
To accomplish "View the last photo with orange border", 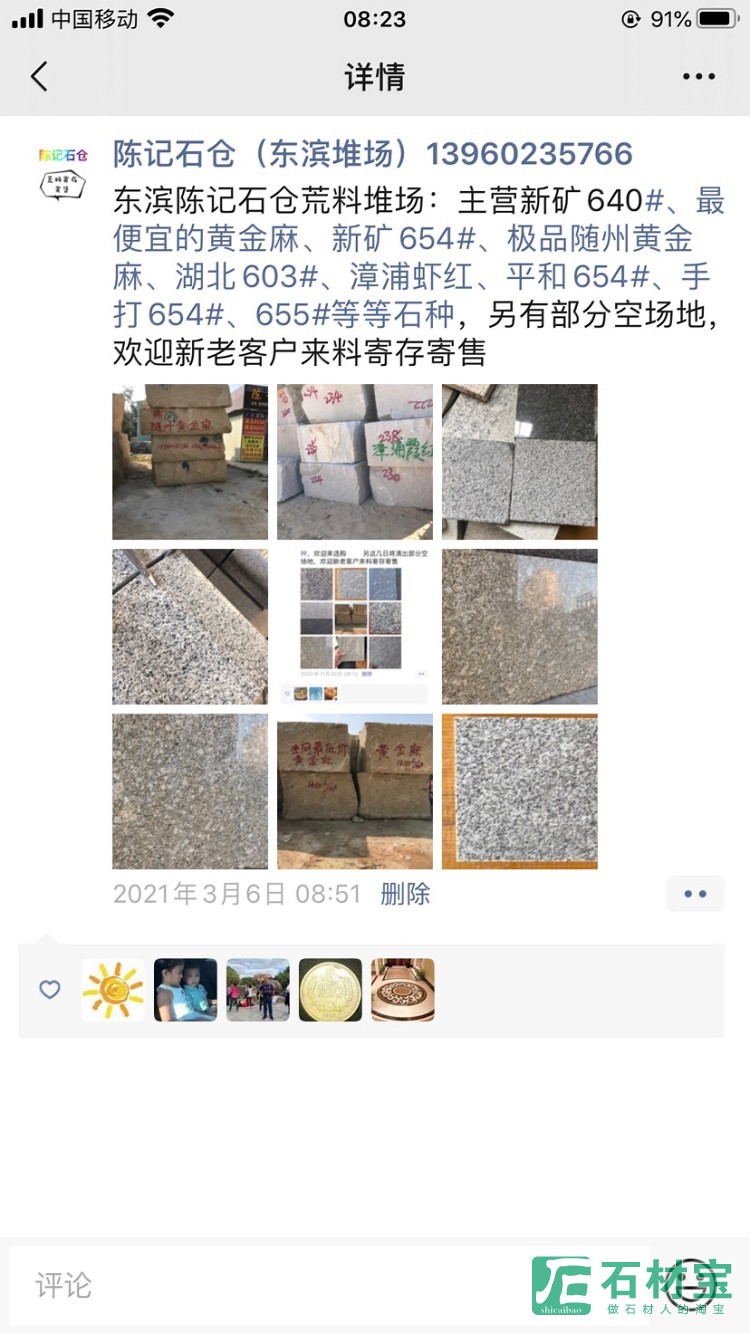I will [519, 790].
